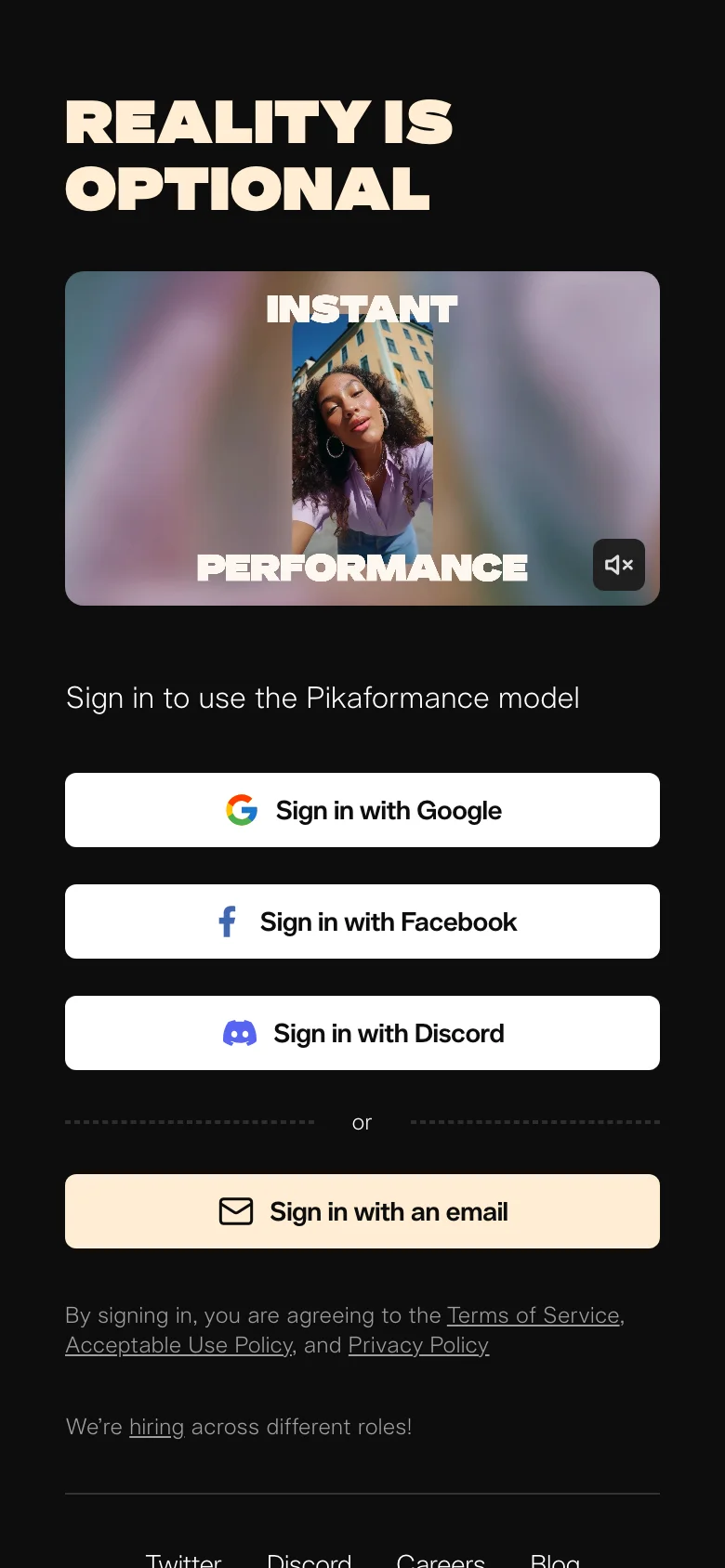Open the Terms of Service link
725x1568 pixels.
533,1315
